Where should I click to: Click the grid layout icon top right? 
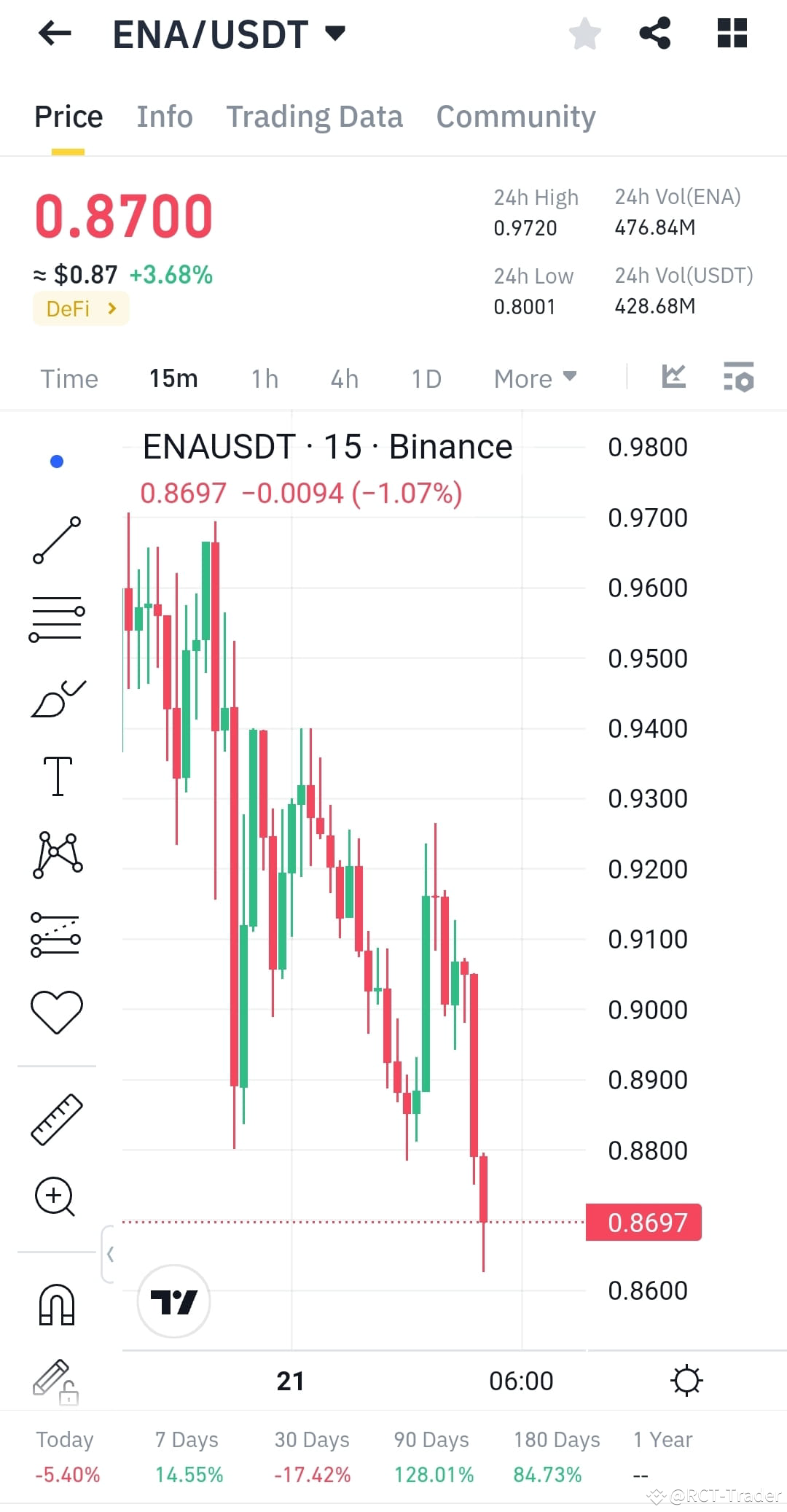[x=732, y=33]
